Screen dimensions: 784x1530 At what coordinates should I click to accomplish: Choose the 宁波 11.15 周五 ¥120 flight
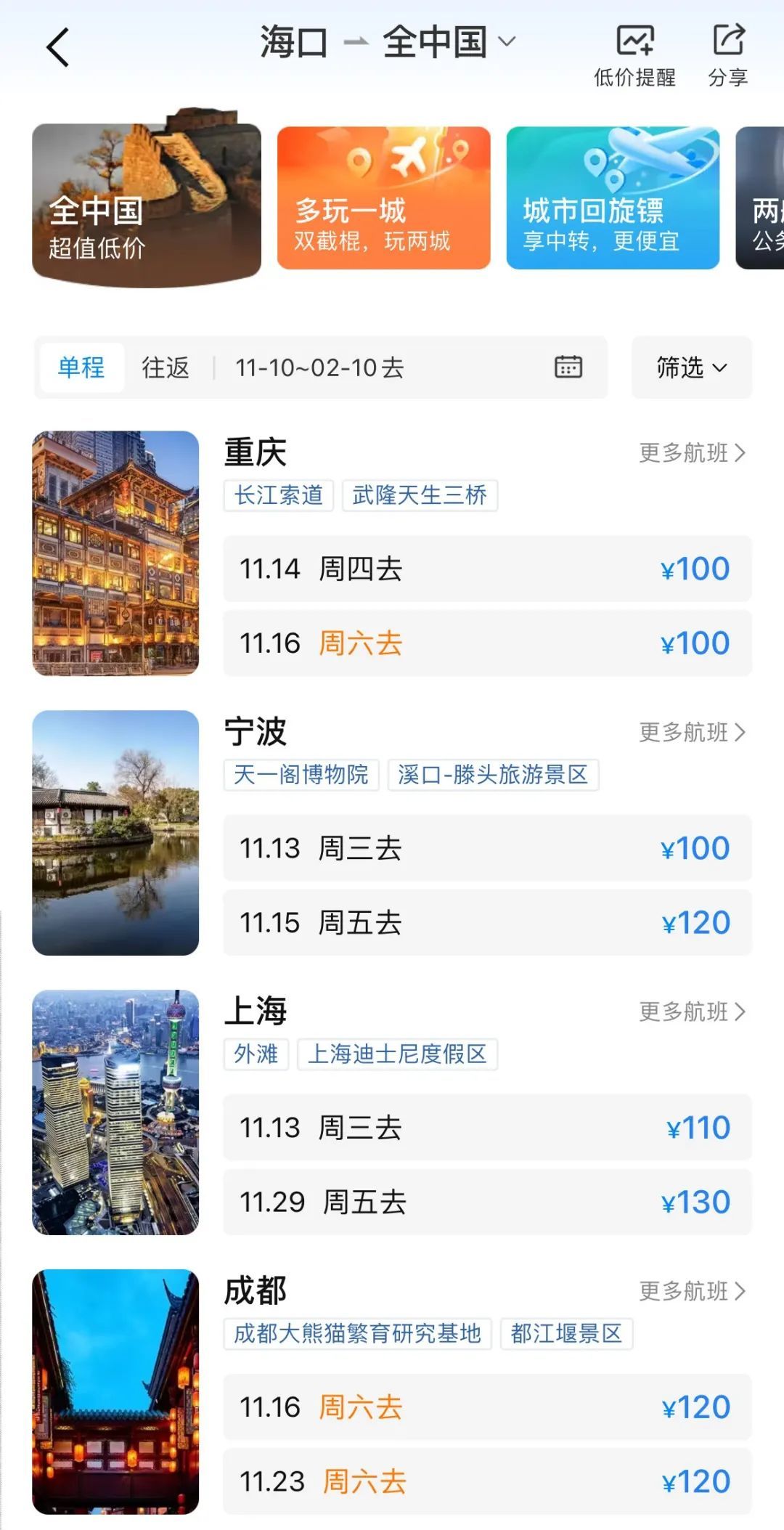click(487, 923)
